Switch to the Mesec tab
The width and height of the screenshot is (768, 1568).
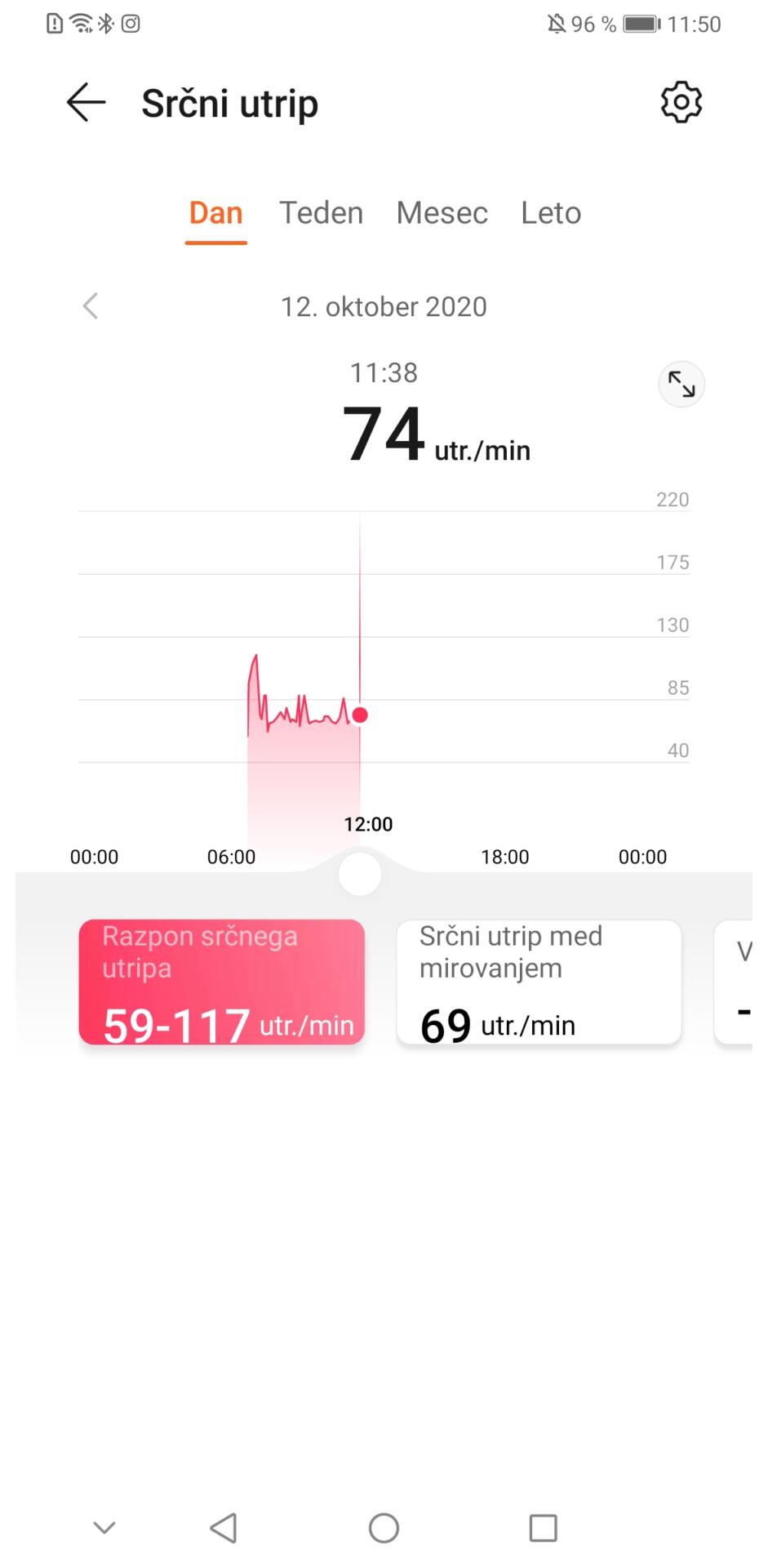click(x=442, y=213)
